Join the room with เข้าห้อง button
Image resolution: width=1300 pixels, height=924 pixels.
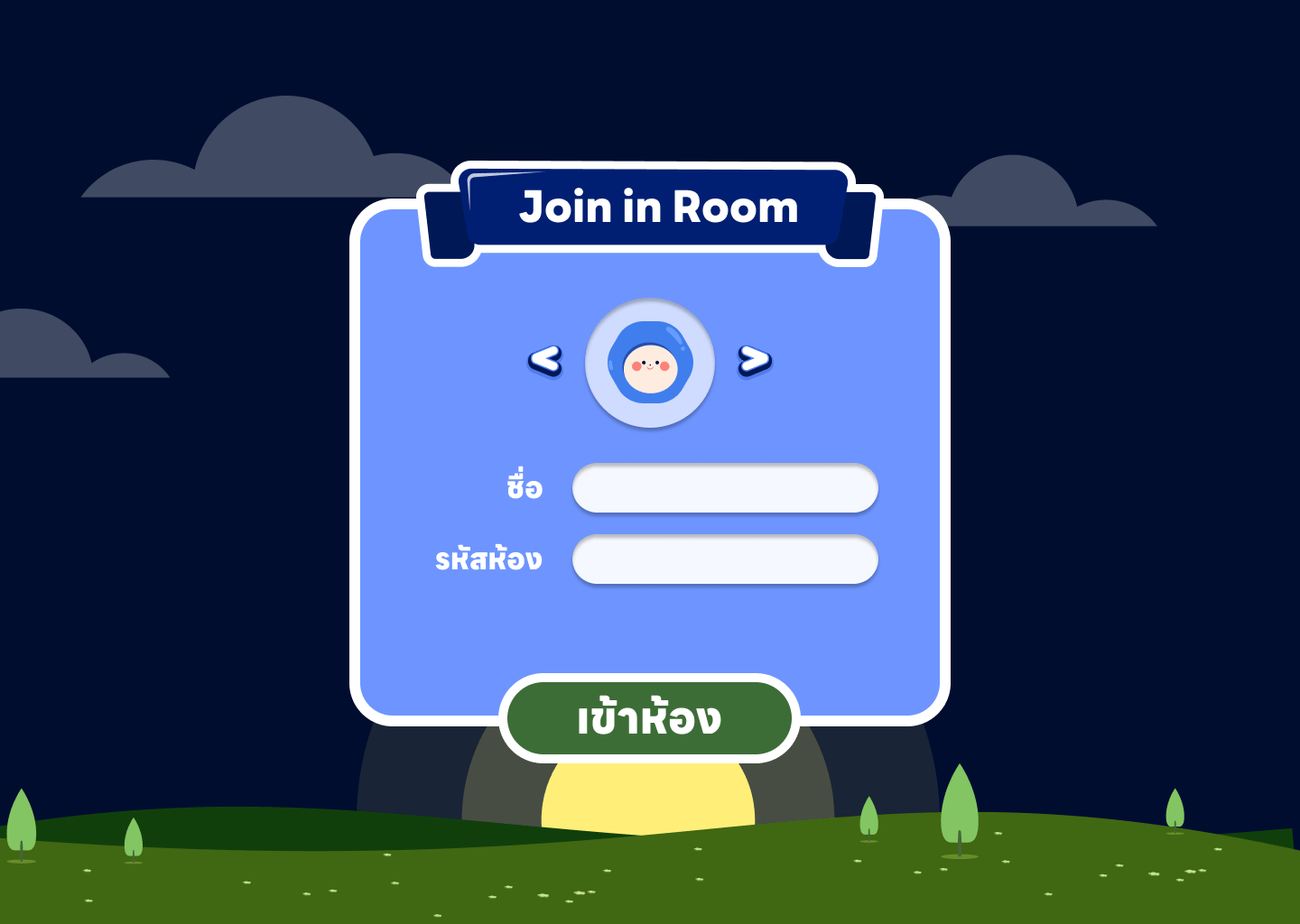pos(649,718)
